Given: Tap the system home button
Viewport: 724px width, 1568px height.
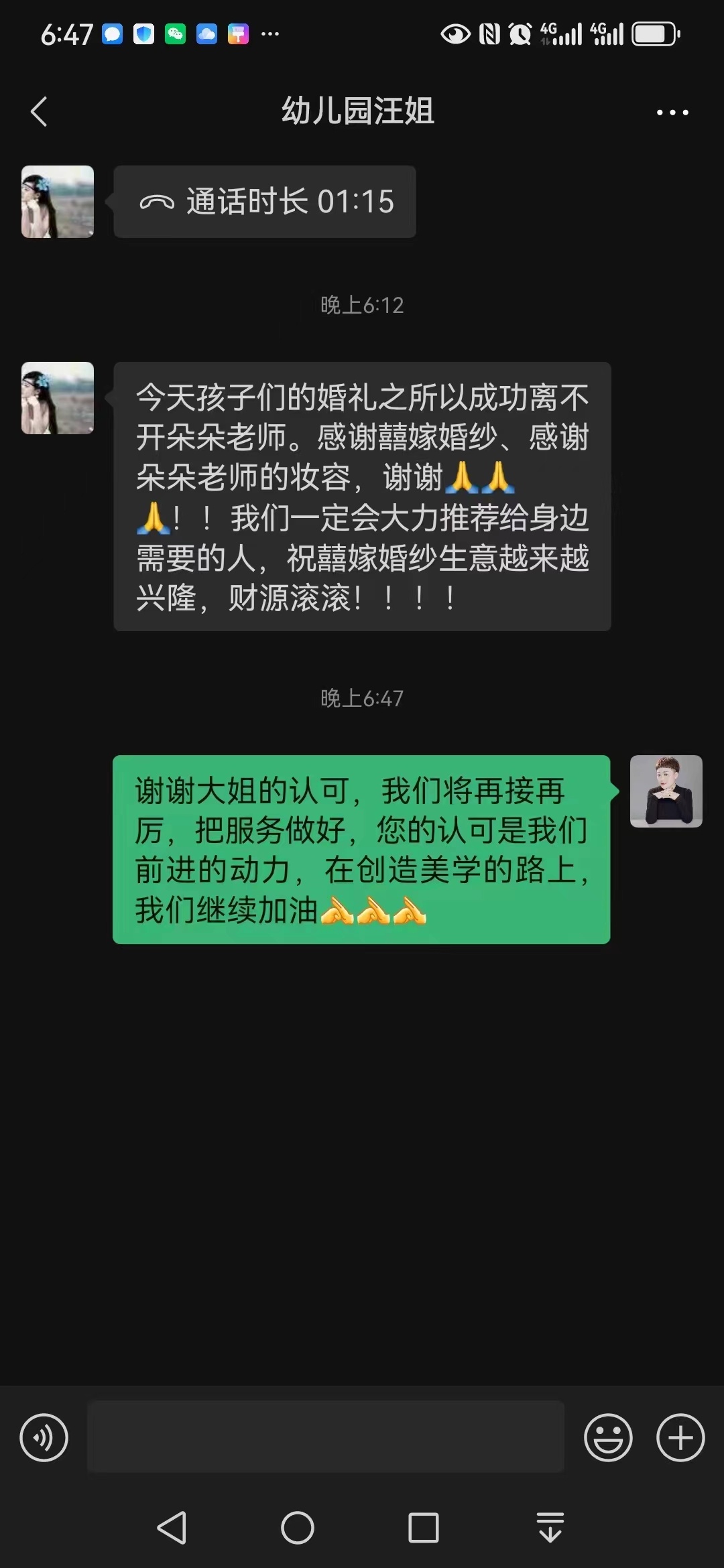Looking at the screenshot, I should pyautogui.click(x=298, y=1528).
